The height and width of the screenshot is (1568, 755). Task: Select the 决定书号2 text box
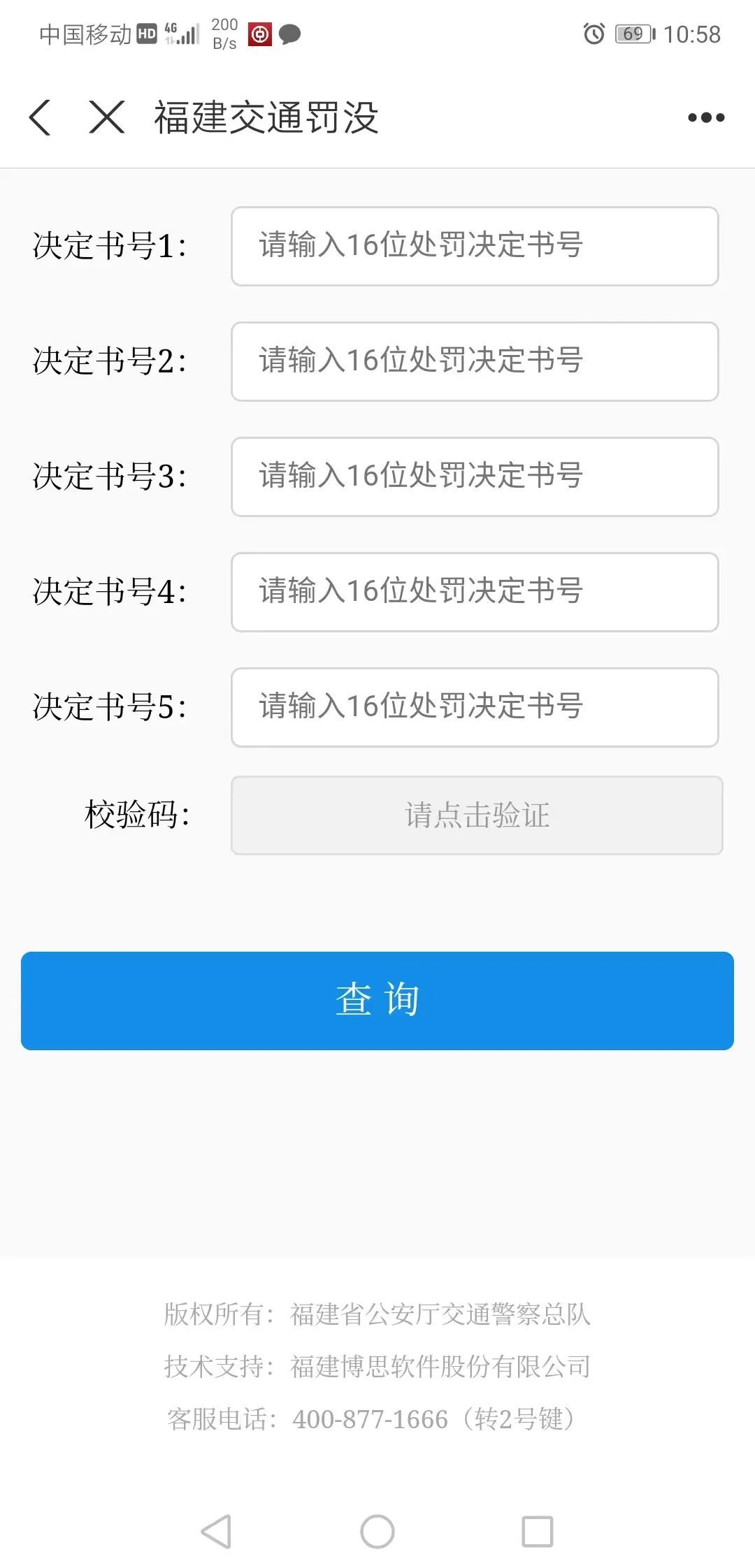(475, 361)
